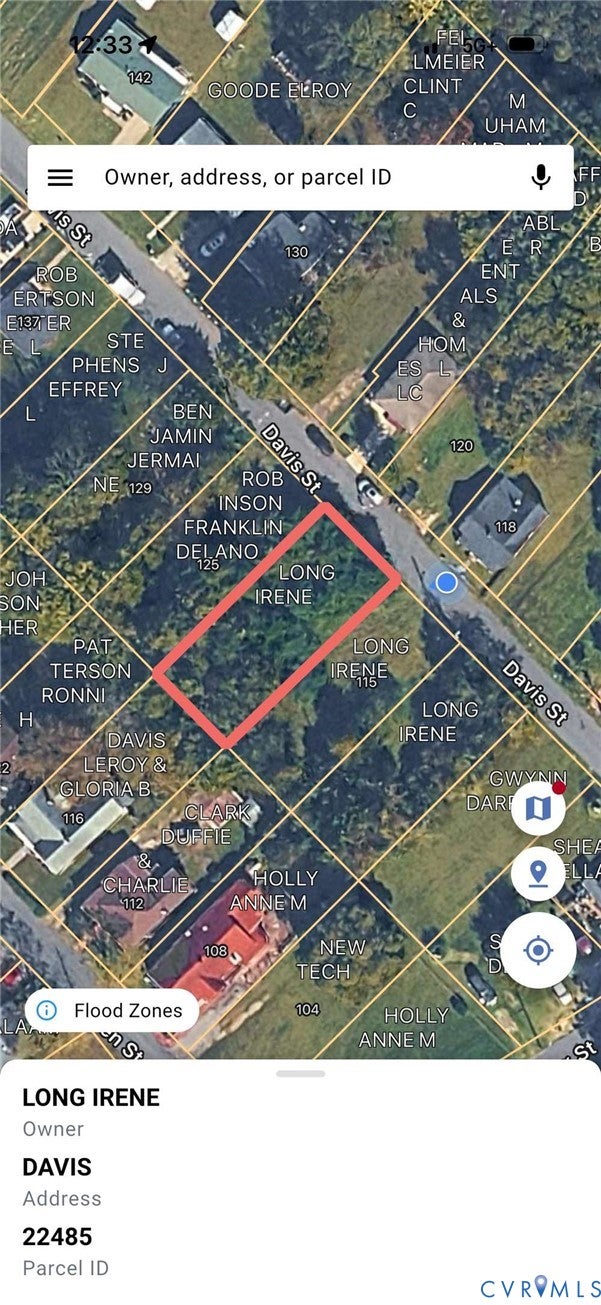Open the hamburger menu

tap(61, 178)
